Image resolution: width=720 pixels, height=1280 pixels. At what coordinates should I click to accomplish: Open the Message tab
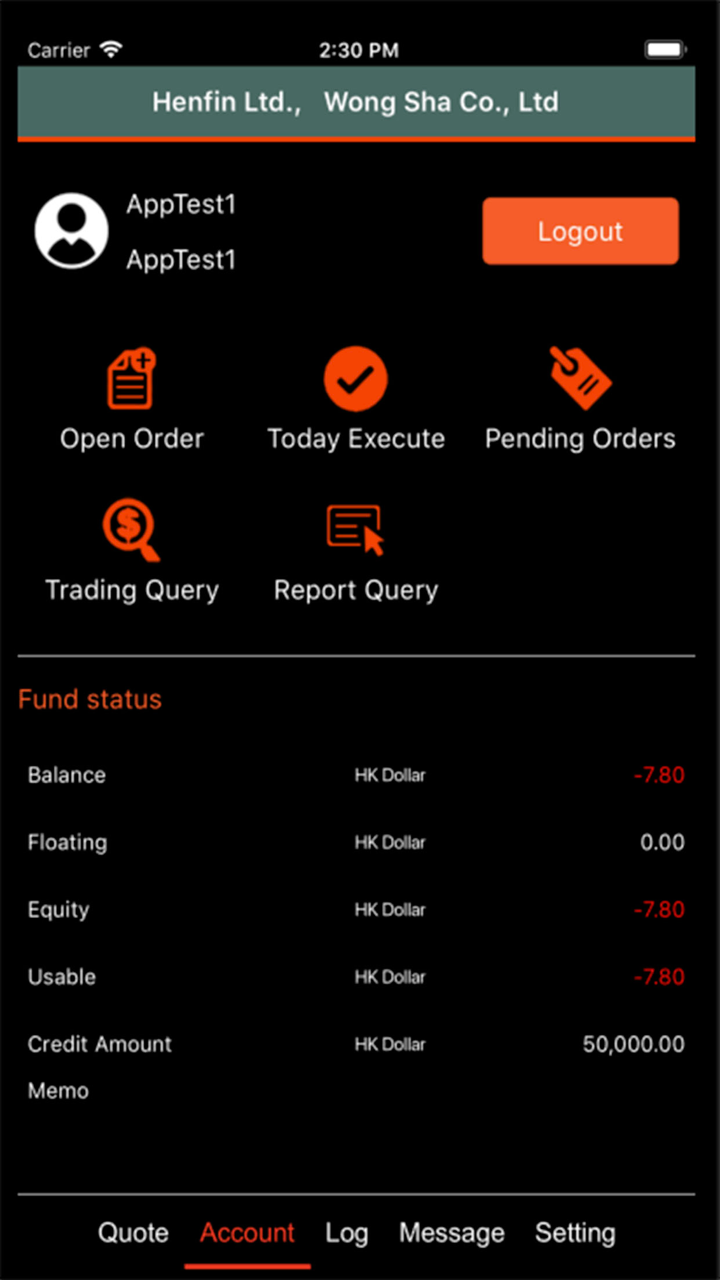pyautogui.click(x=452, y=1233)
